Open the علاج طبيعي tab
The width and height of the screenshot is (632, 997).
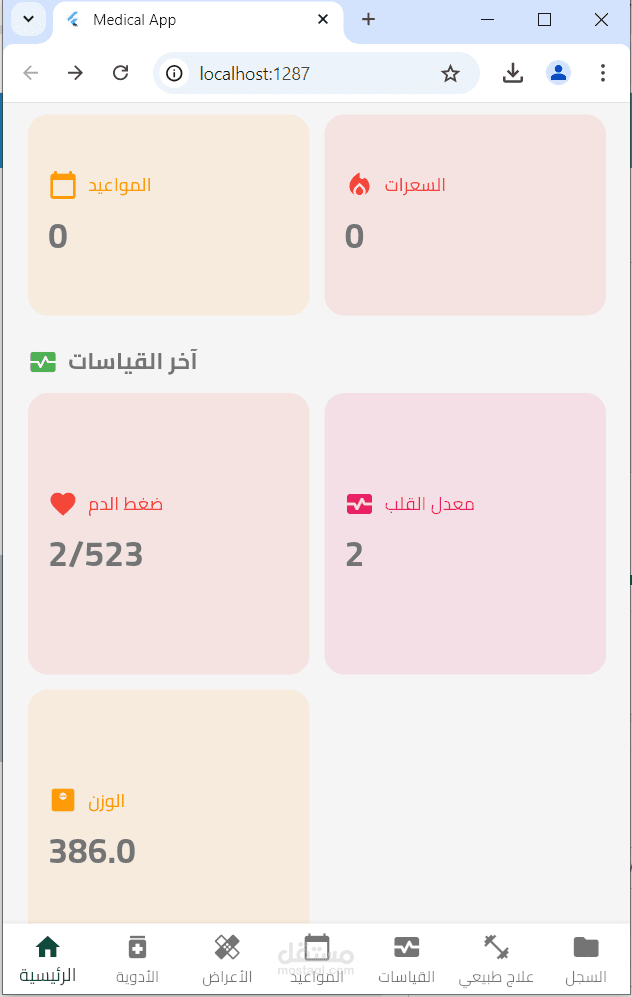[496, 959]
